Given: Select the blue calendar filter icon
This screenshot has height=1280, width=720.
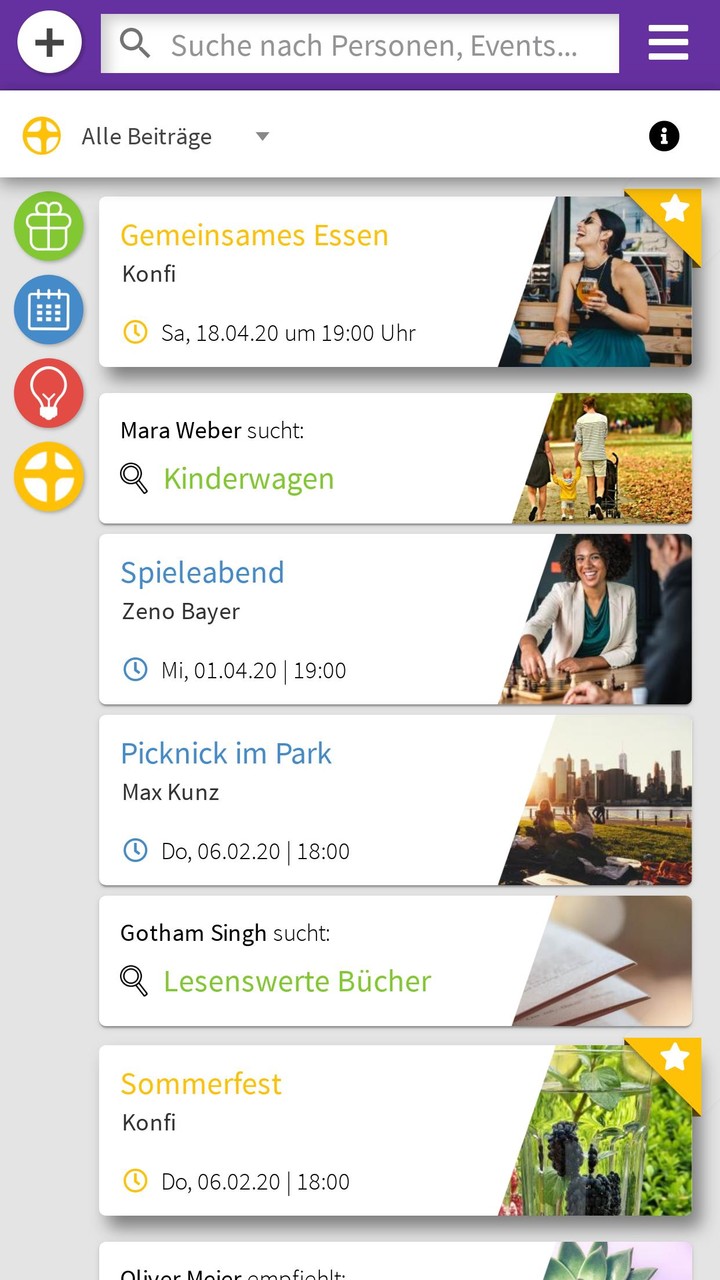Looking at the screenshot, I should (48, 310).
